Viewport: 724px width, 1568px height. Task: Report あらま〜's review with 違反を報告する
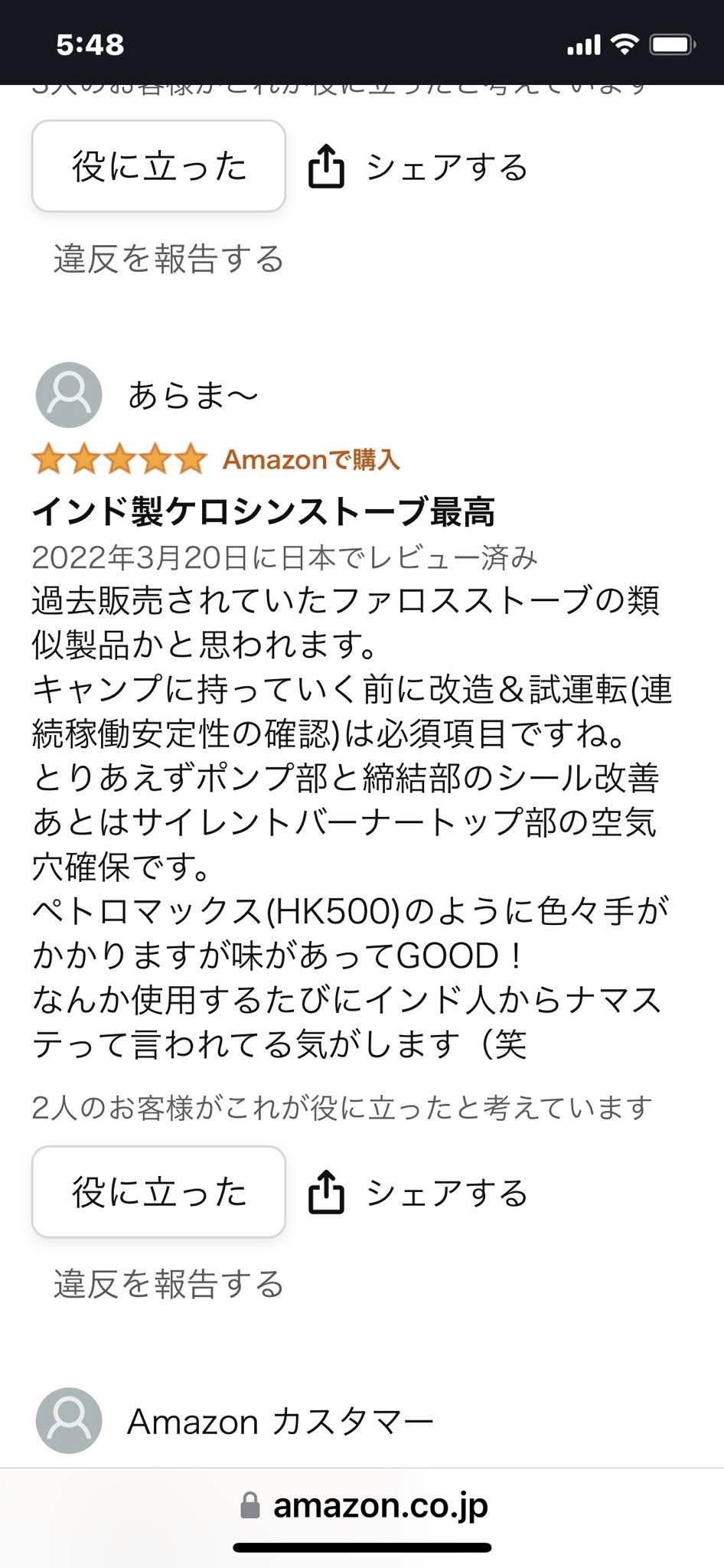[168, 1284]
